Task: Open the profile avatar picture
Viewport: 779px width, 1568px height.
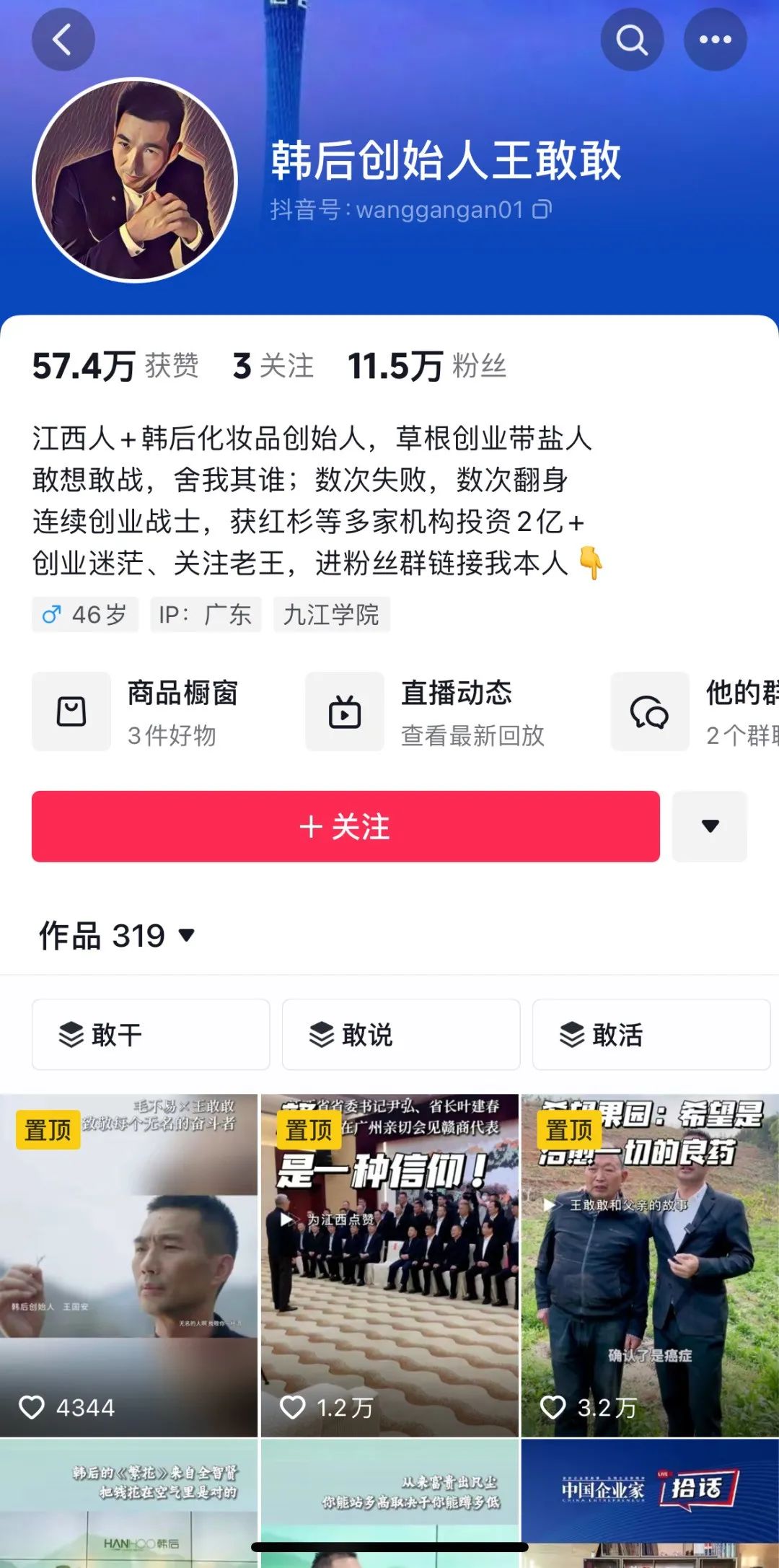Action: [136, 180]
